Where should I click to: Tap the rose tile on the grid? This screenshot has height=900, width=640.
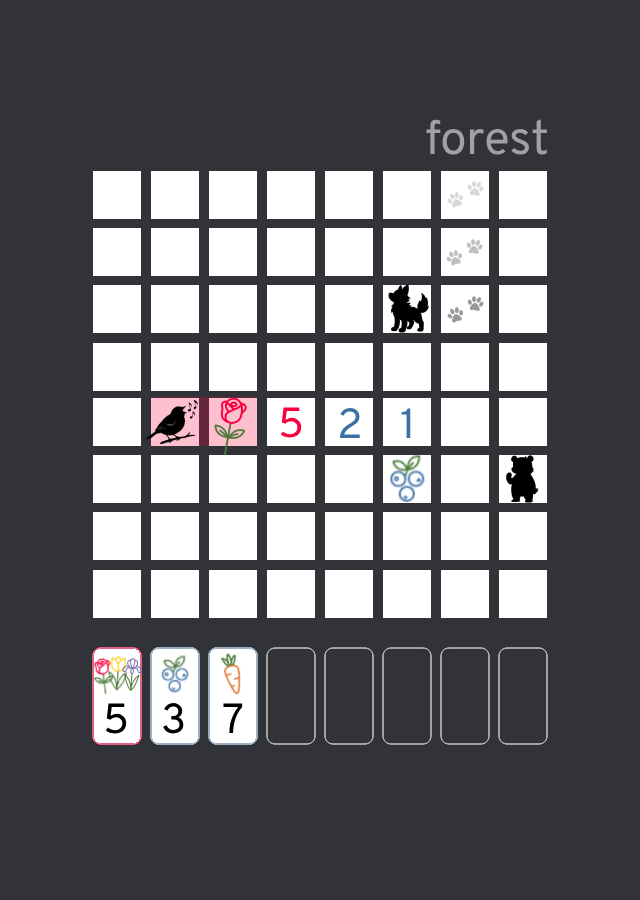233,422
